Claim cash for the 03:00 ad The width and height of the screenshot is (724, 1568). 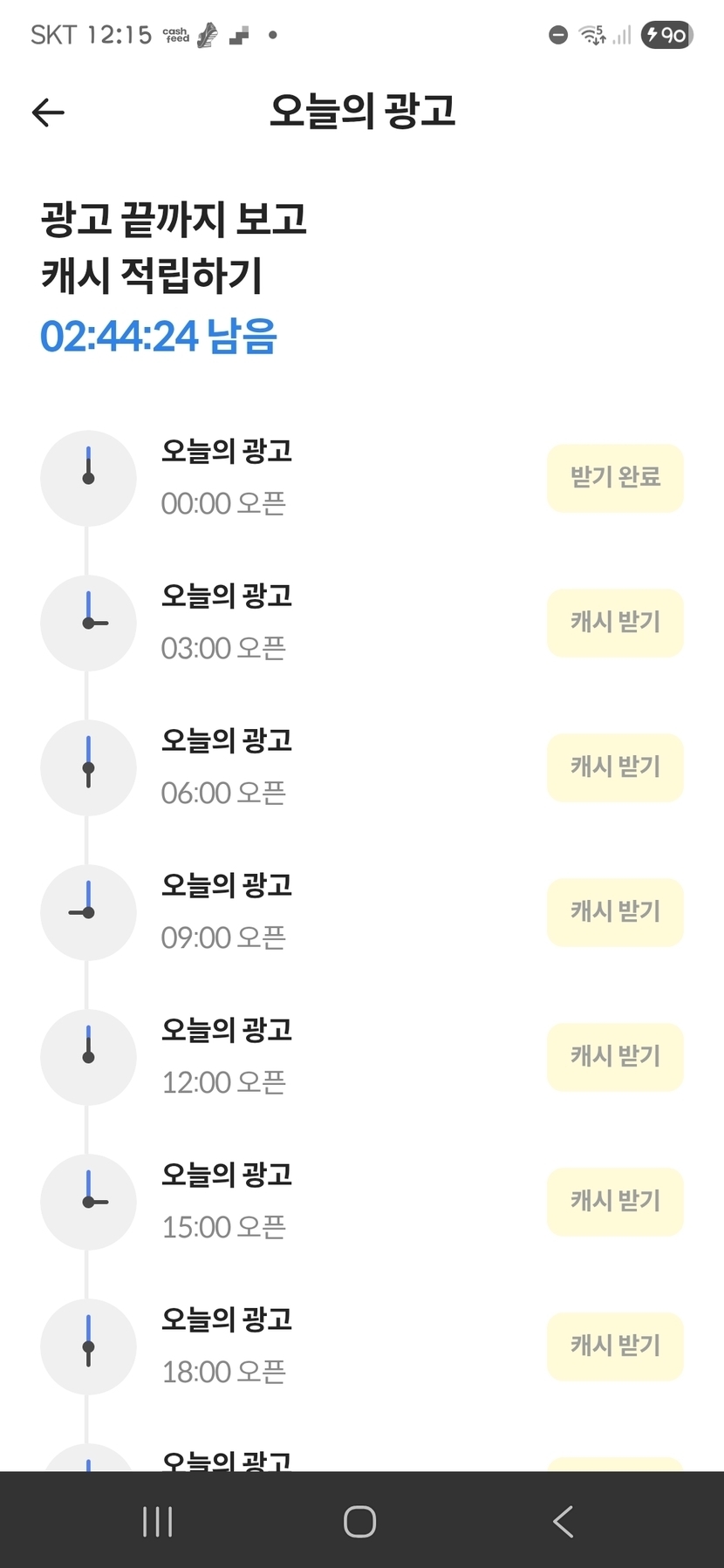point(615,622)
